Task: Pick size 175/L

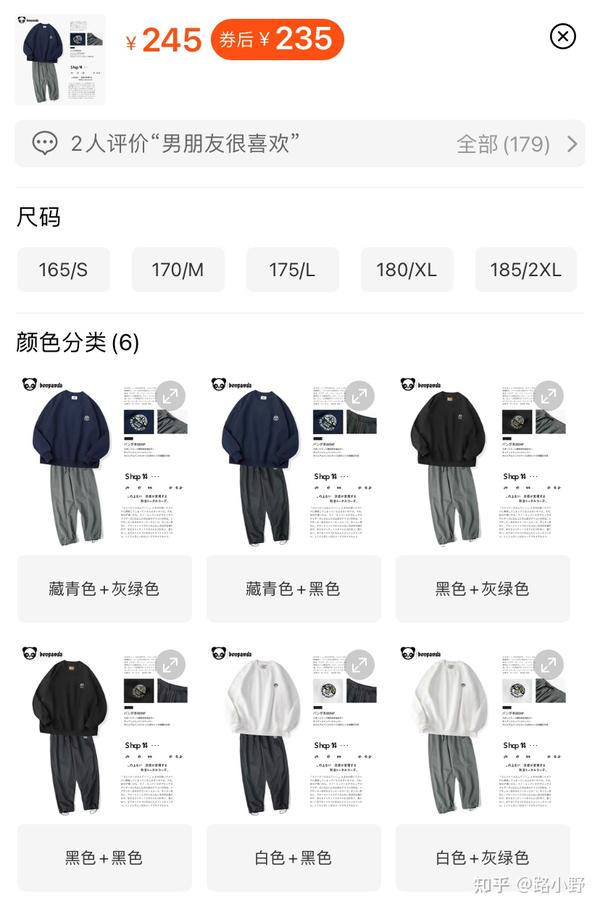Action: tap(292, 270)
